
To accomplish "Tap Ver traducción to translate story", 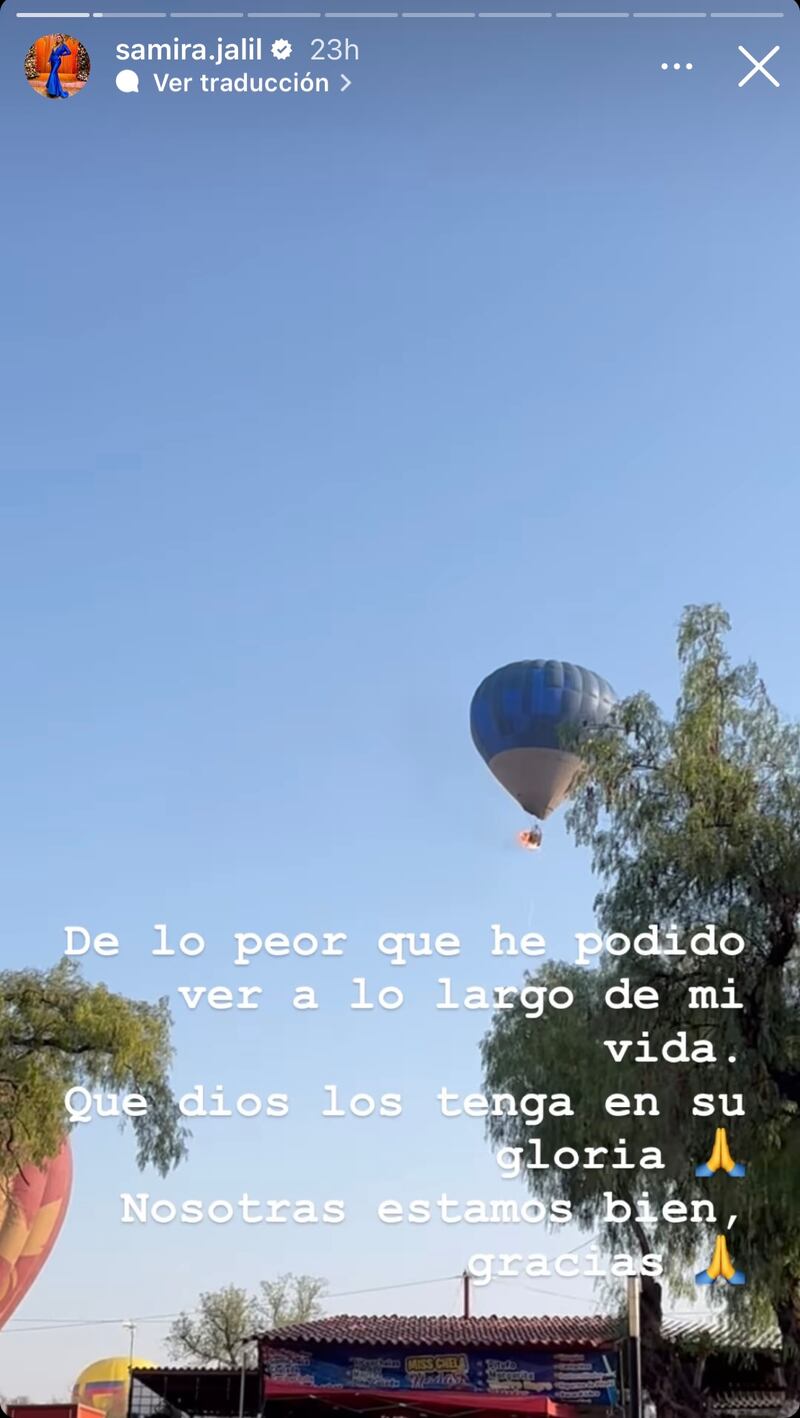I will coord(240,83).
